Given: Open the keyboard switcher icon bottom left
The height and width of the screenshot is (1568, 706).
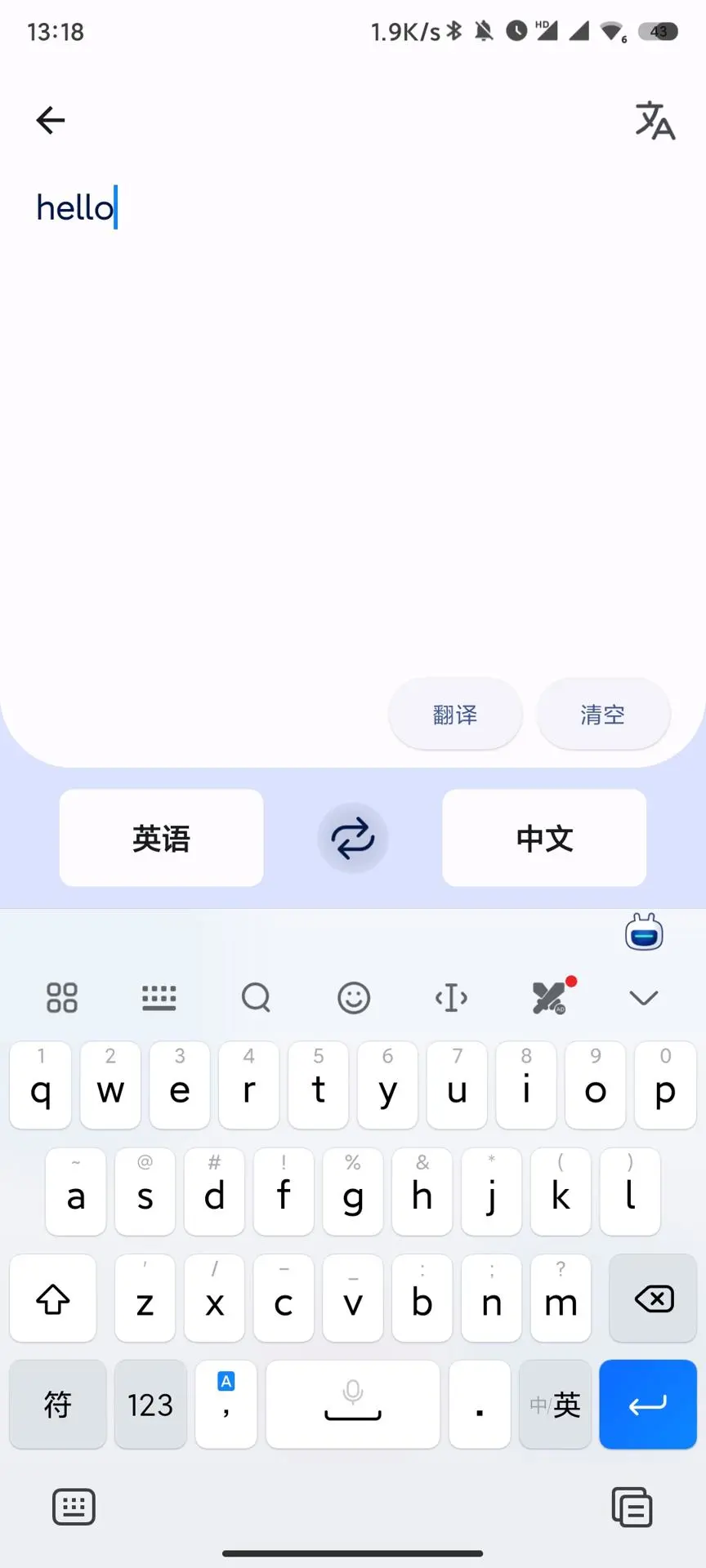Looking at the screenshot, I should pyautogui.click(x=73, y=1507).
